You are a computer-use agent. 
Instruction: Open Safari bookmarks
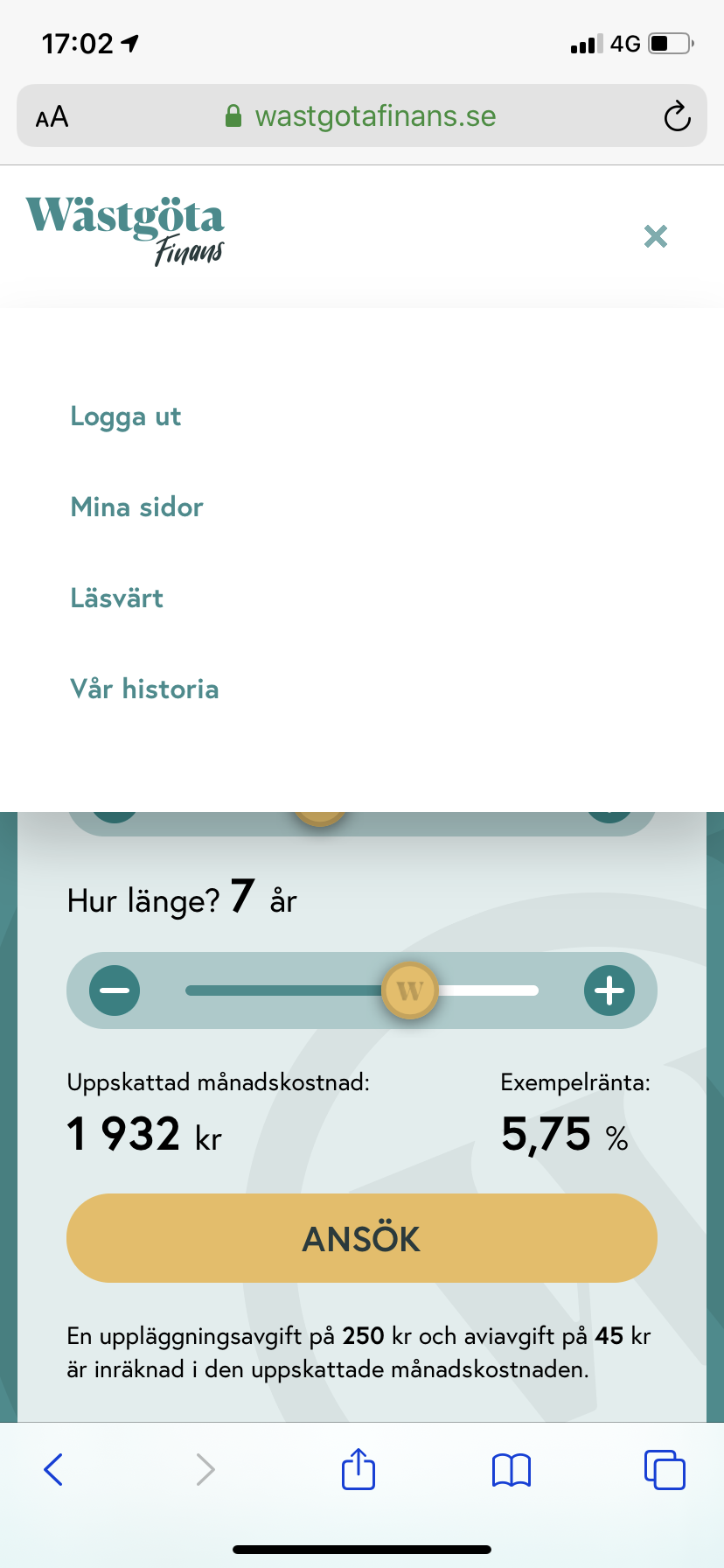(x=512, y=1469)
